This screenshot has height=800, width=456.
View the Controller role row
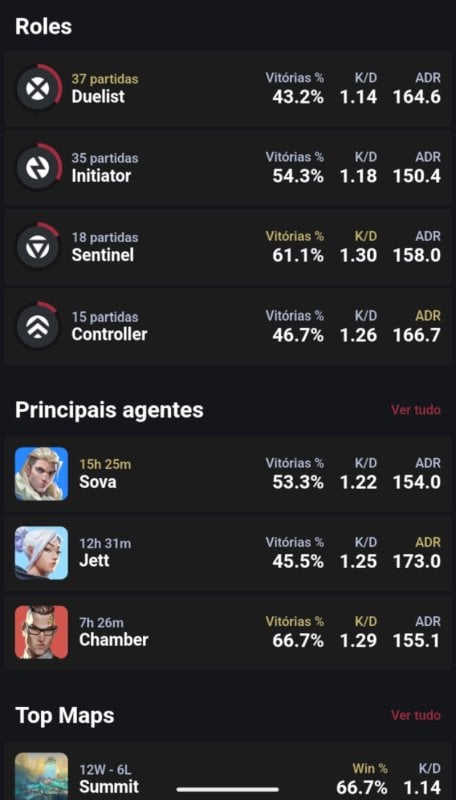(x=228, y=327)
